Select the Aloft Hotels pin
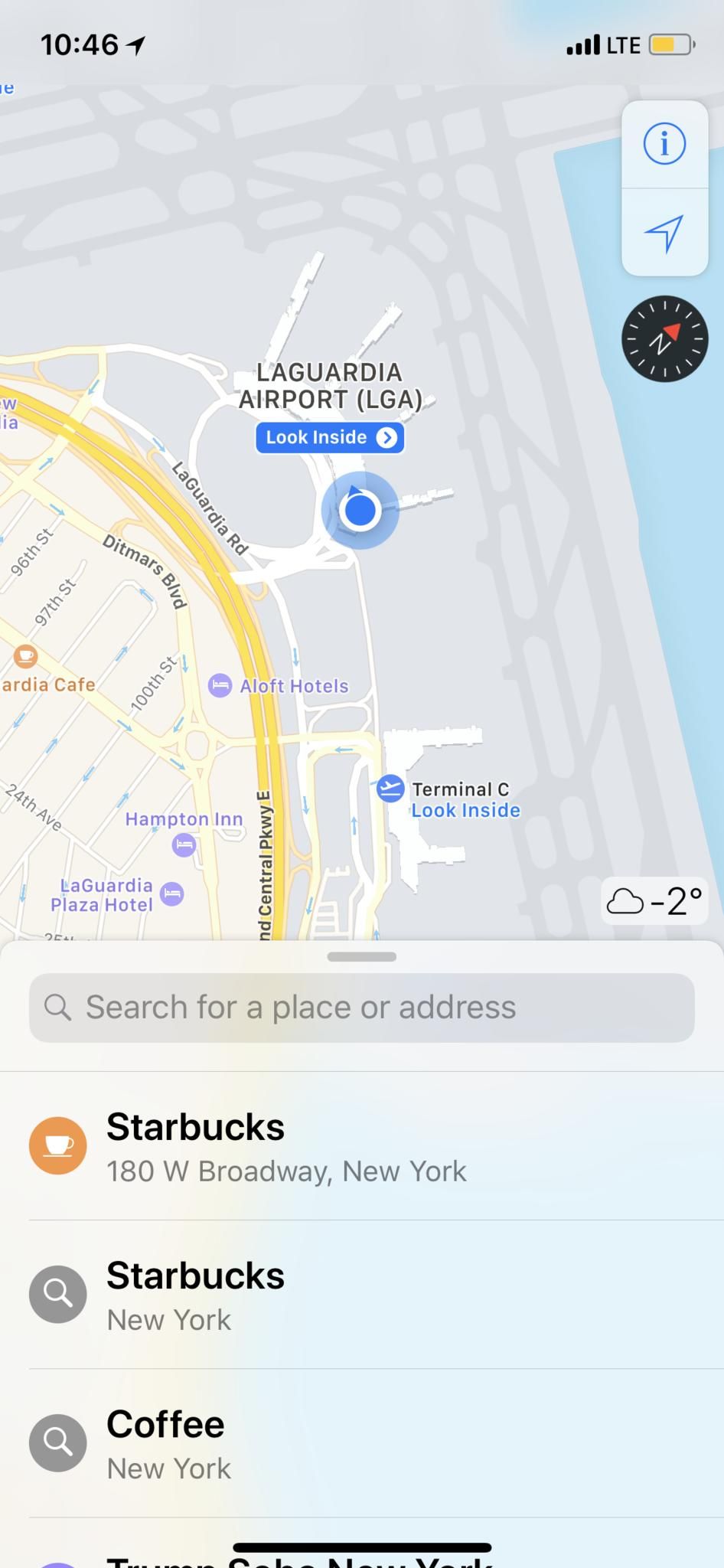The width and height of the screenshot is (724, 1568). coord(220,685)
